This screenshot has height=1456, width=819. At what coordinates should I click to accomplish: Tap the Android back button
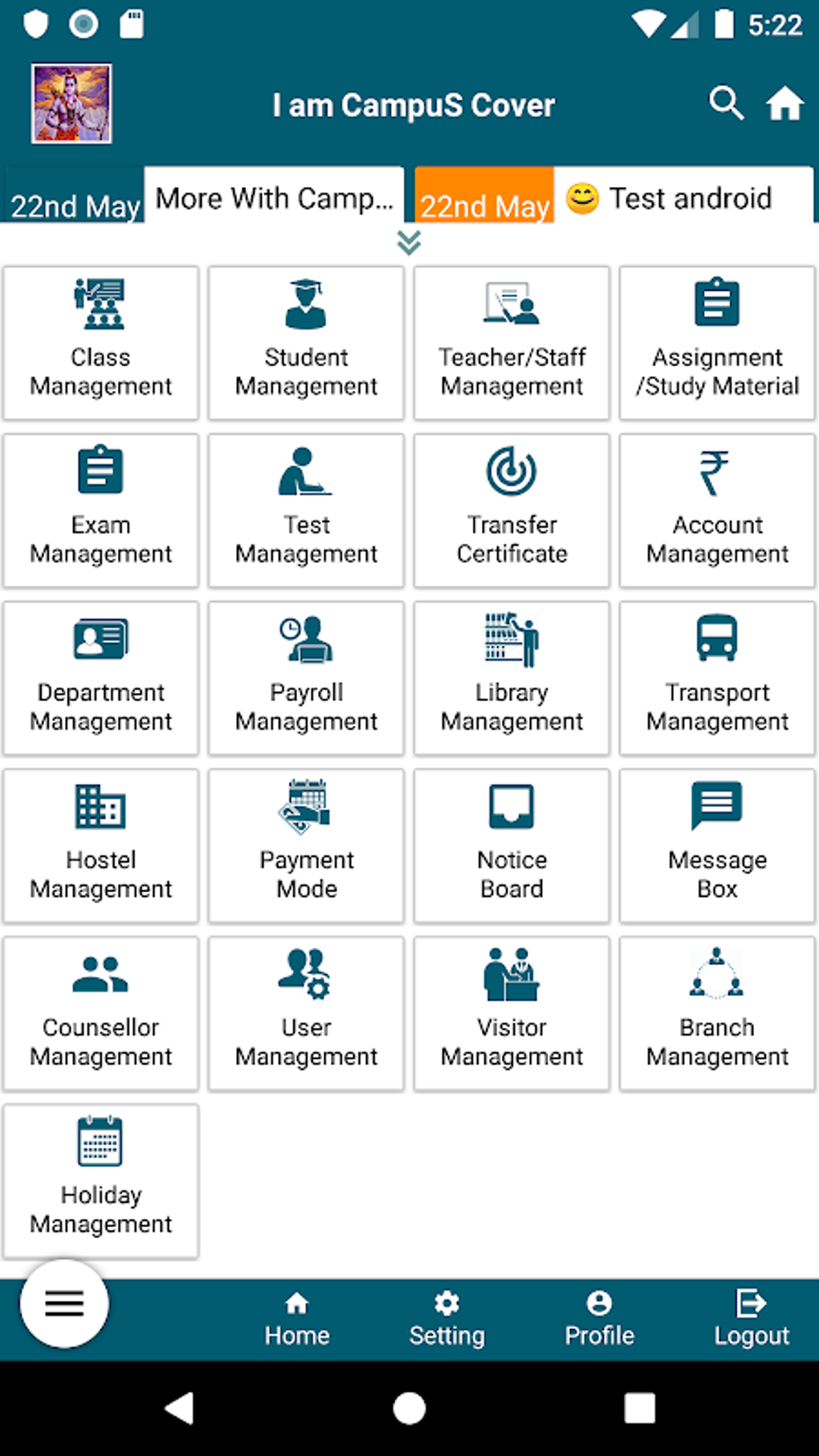[x=180, y=1408]
